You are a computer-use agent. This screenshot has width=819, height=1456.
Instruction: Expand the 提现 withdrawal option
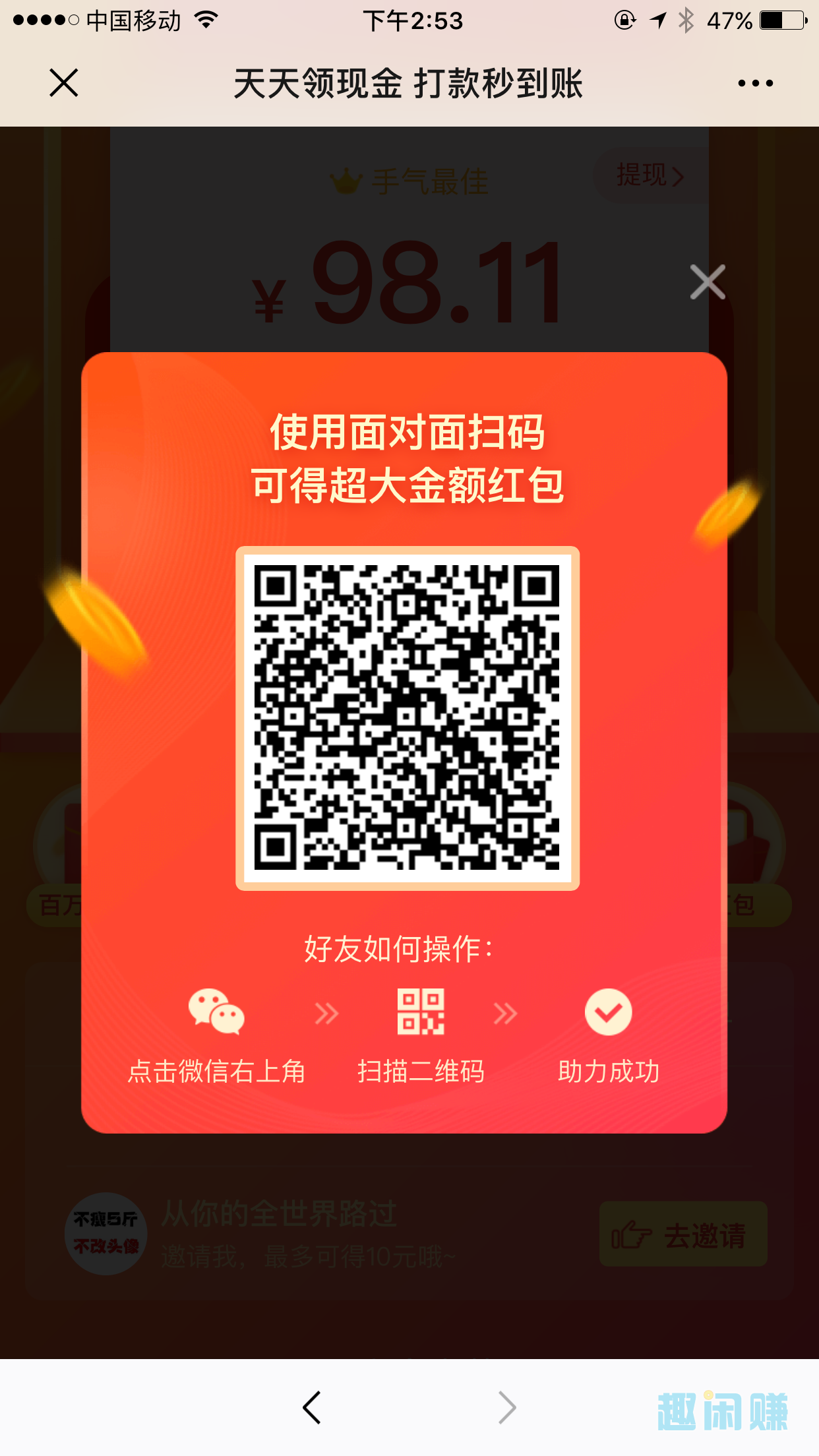point(650,177)
